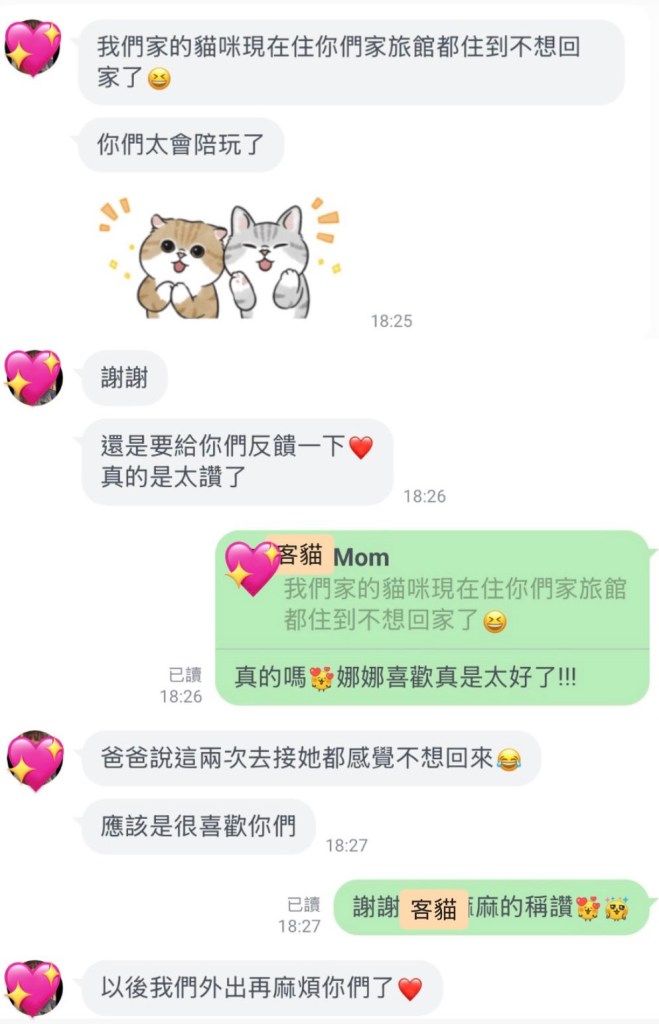Screen dimensions: 659x1024
Task: Open the two cats sticker
Action: click(x=224, y=259)
